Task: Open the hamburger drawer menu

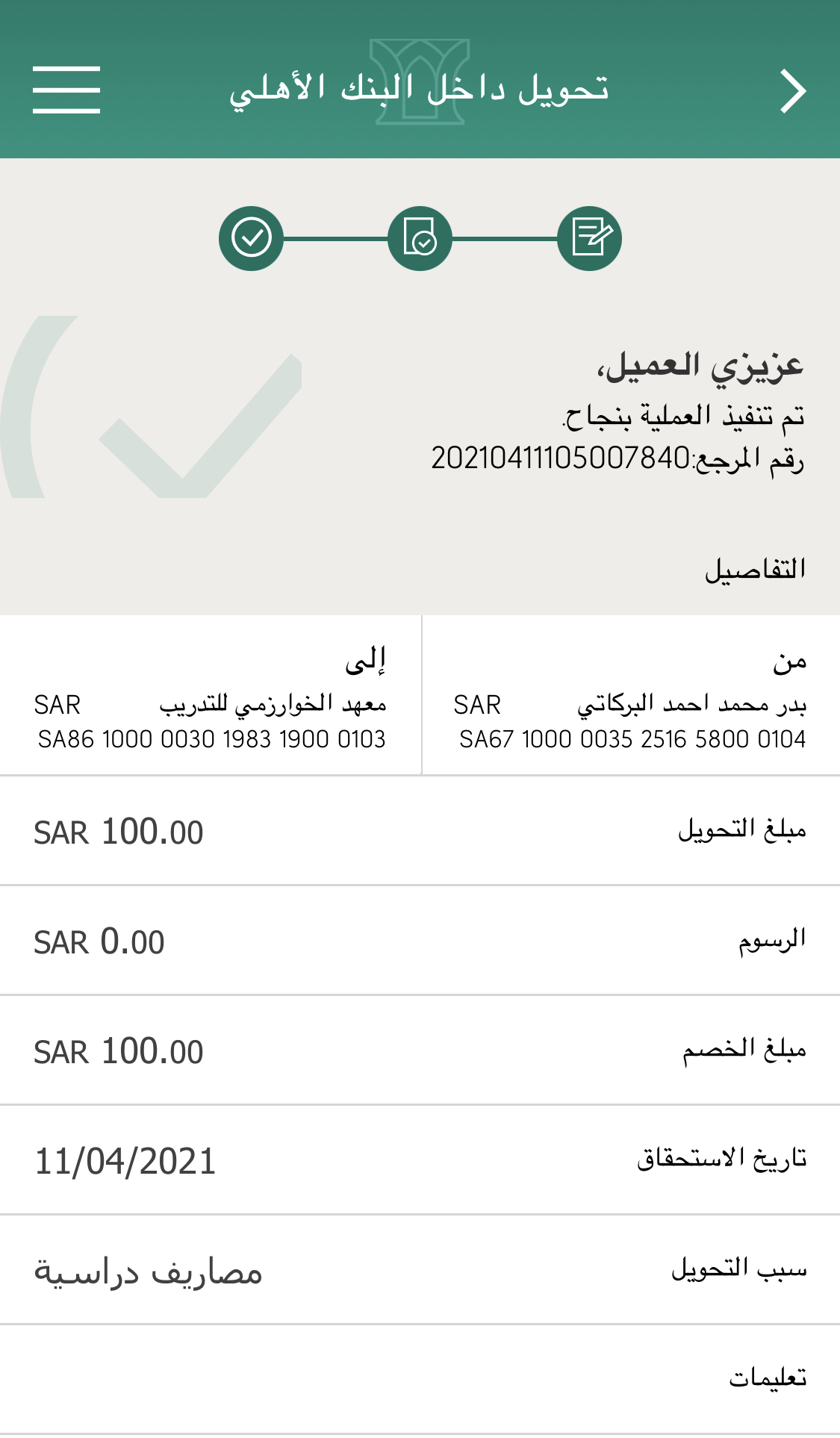Action: coord(66,90)
